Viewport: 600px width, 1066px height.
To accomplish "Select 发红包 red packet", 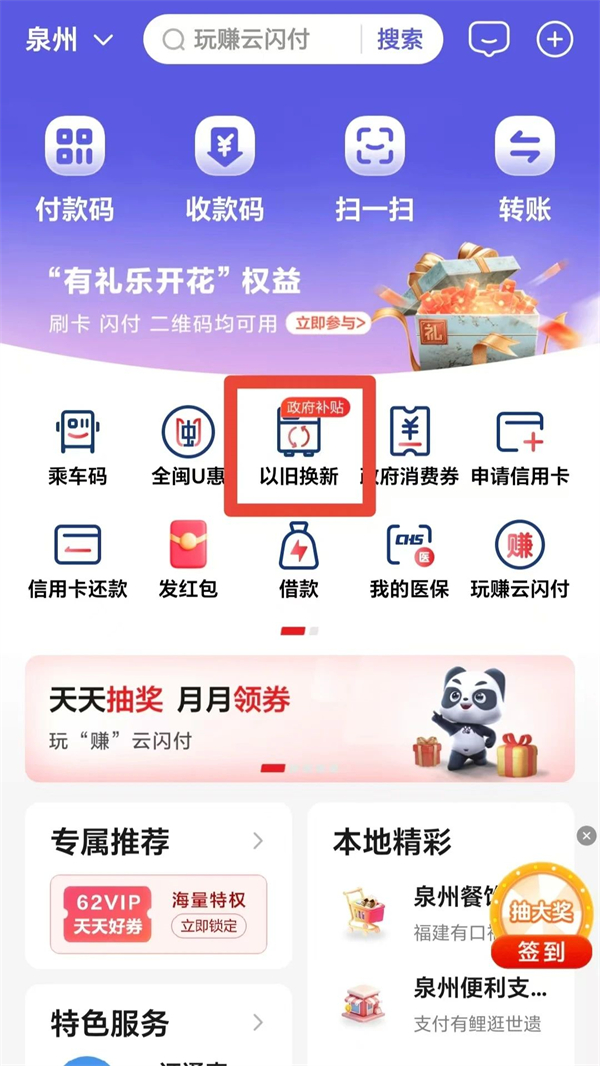I will click(x=188, y=560).
